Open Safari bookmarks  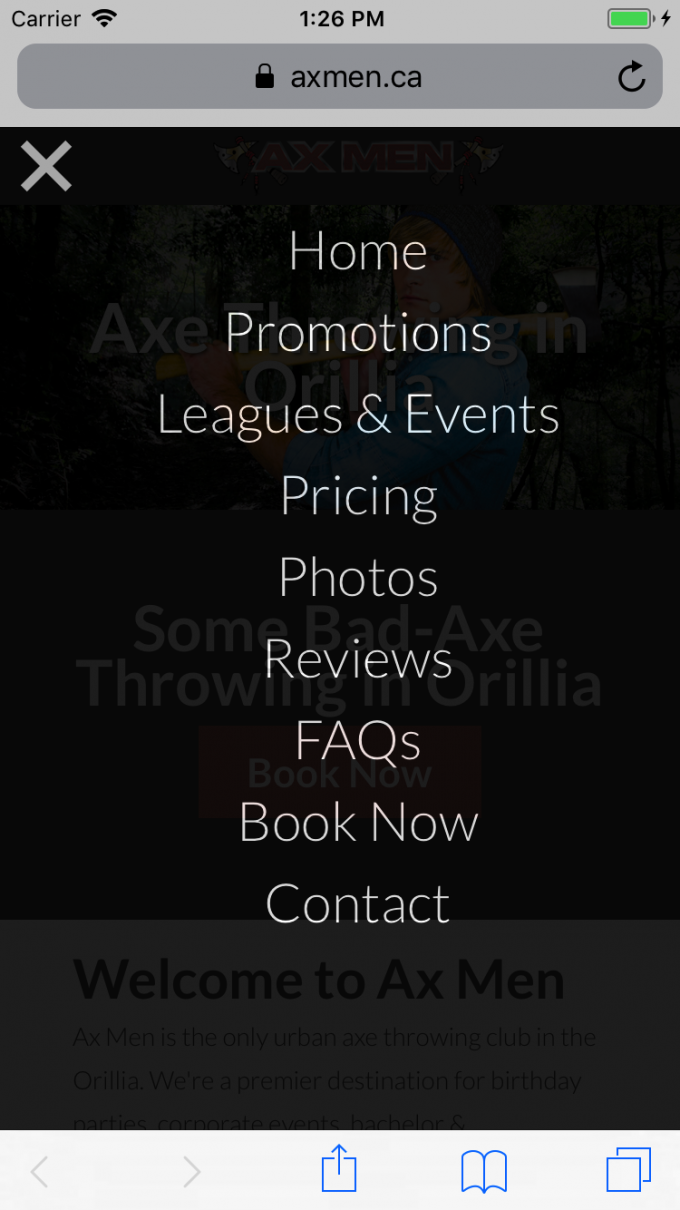(x=484, y=1170)
